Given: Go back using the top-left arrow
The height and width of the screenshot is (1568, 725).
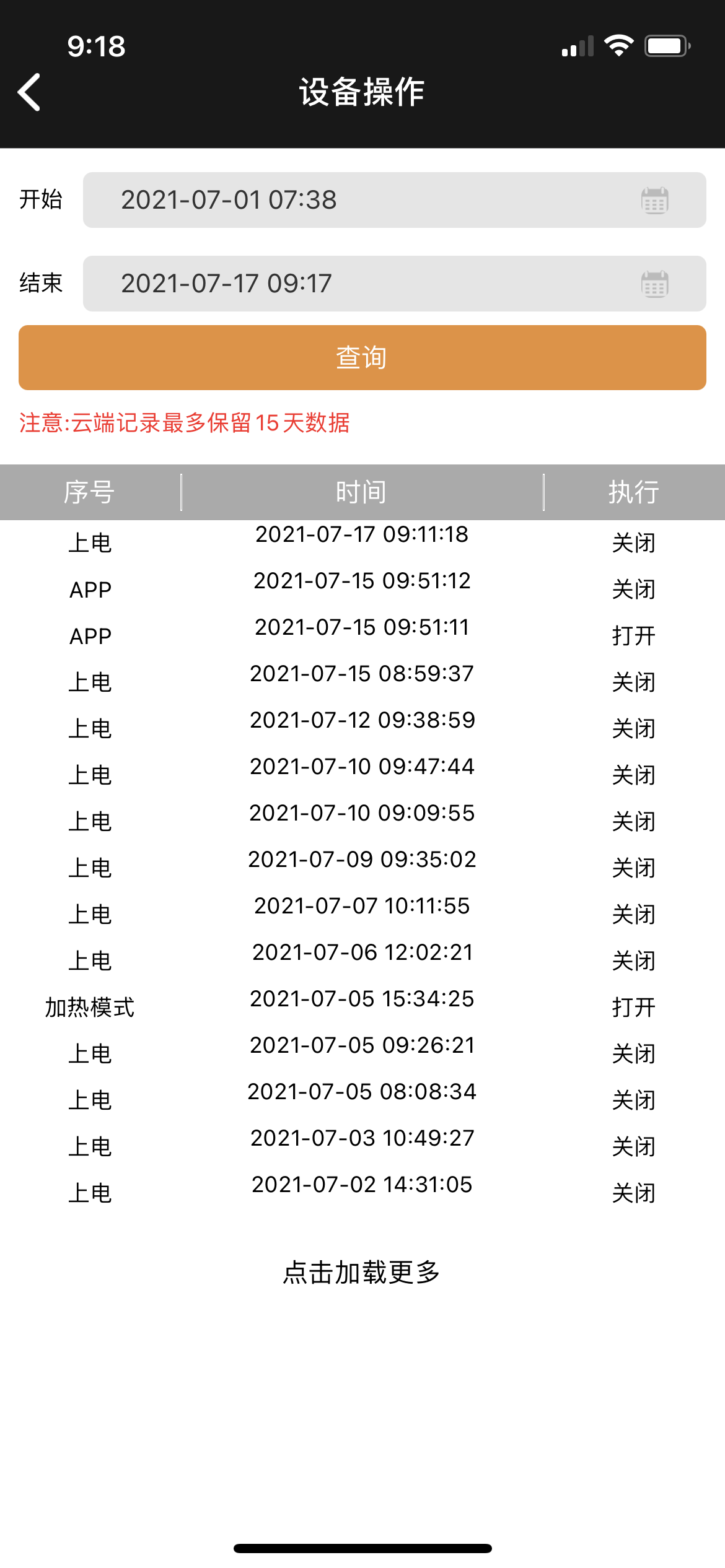Looking at the screenshot, I should 29,92.
